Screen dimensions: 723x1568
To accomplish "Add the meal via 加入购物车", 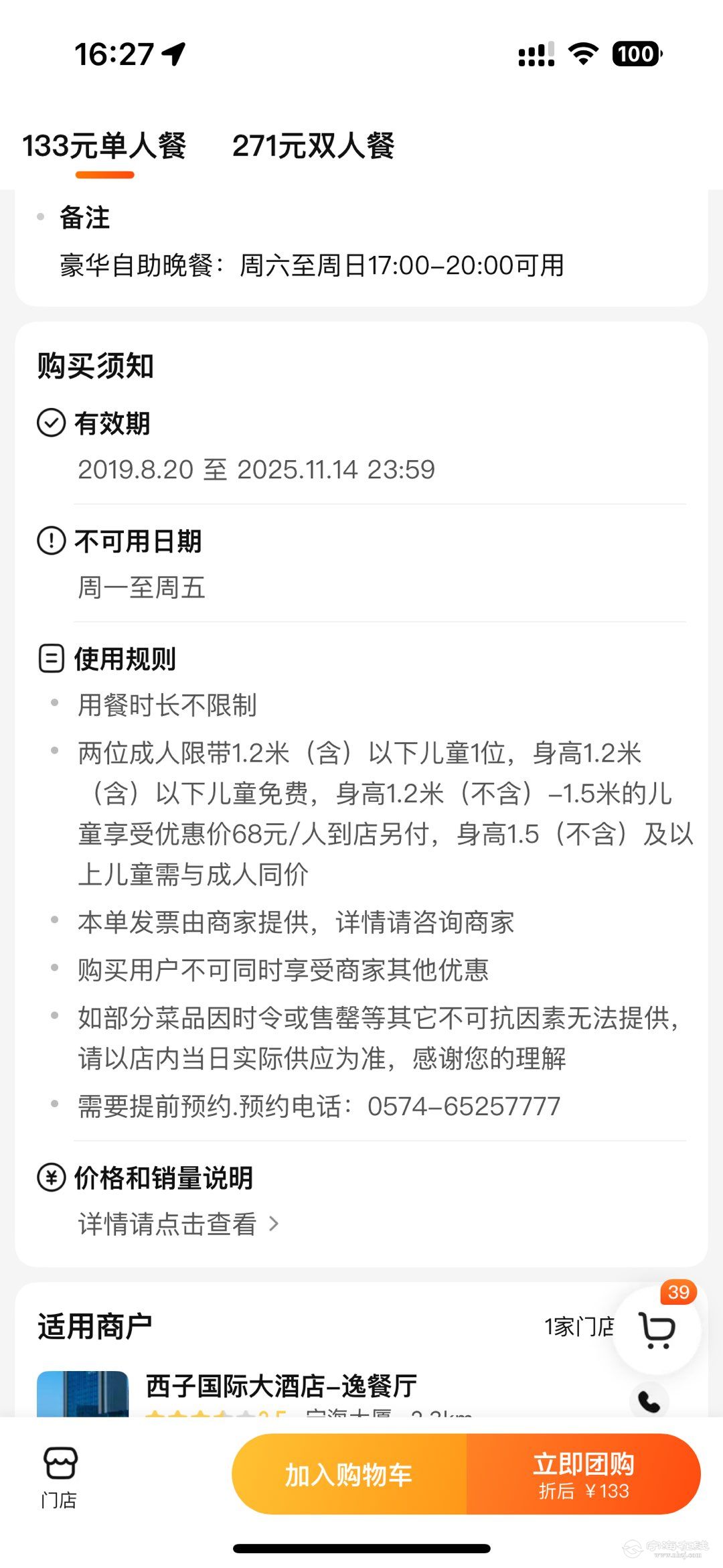I will pyautogui.click(x=349, y=1474).
